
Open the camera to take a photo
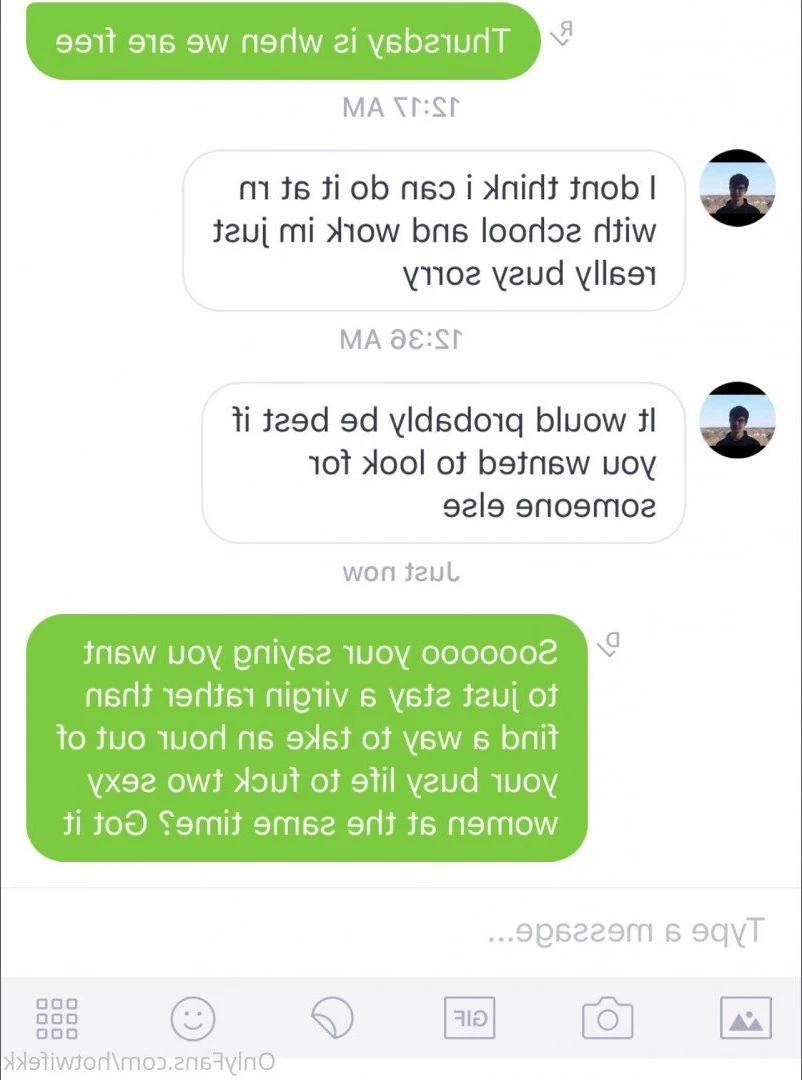[607, 1019]
